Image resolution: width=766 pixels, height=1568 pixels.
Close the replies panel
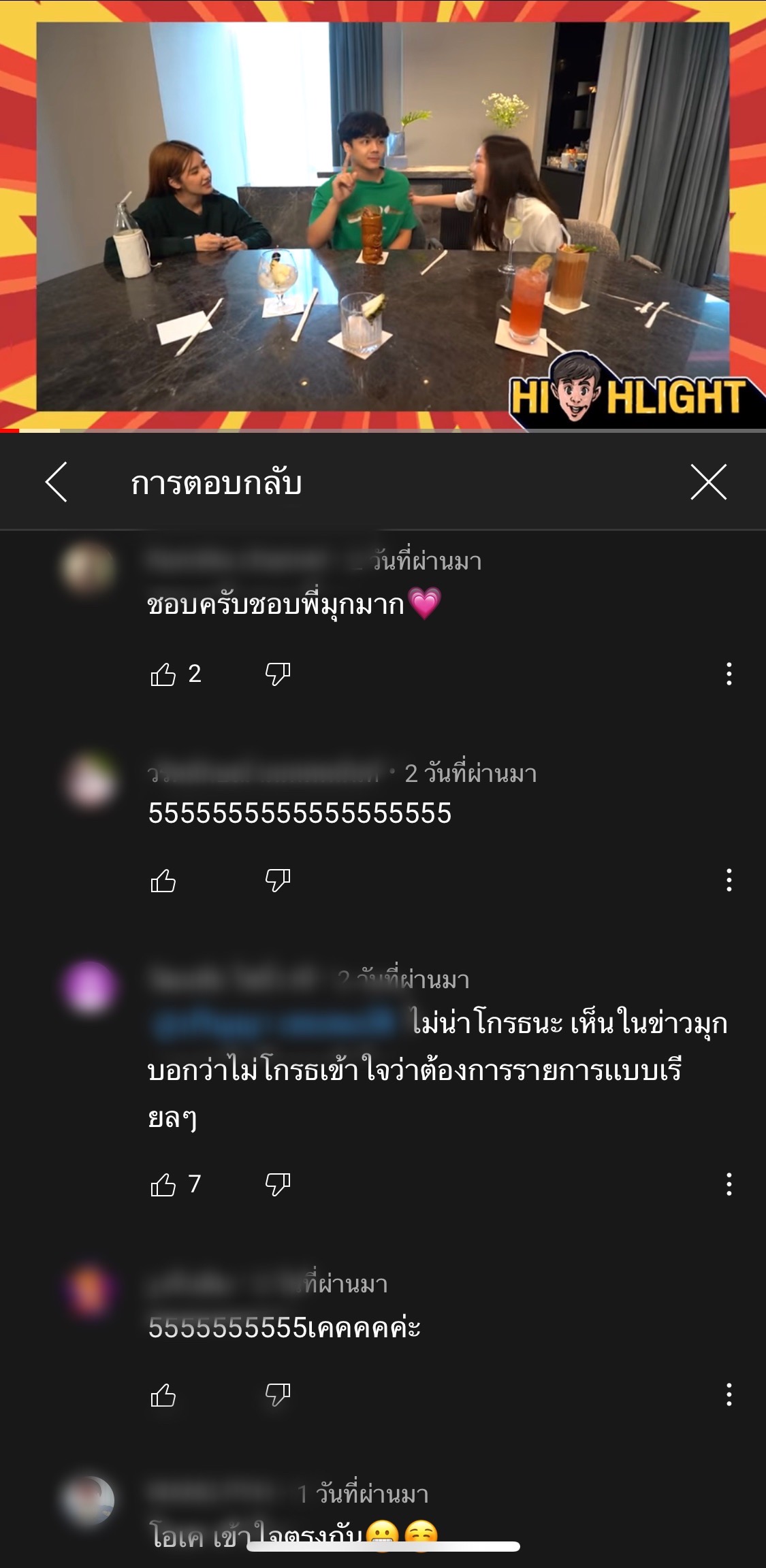708,482
